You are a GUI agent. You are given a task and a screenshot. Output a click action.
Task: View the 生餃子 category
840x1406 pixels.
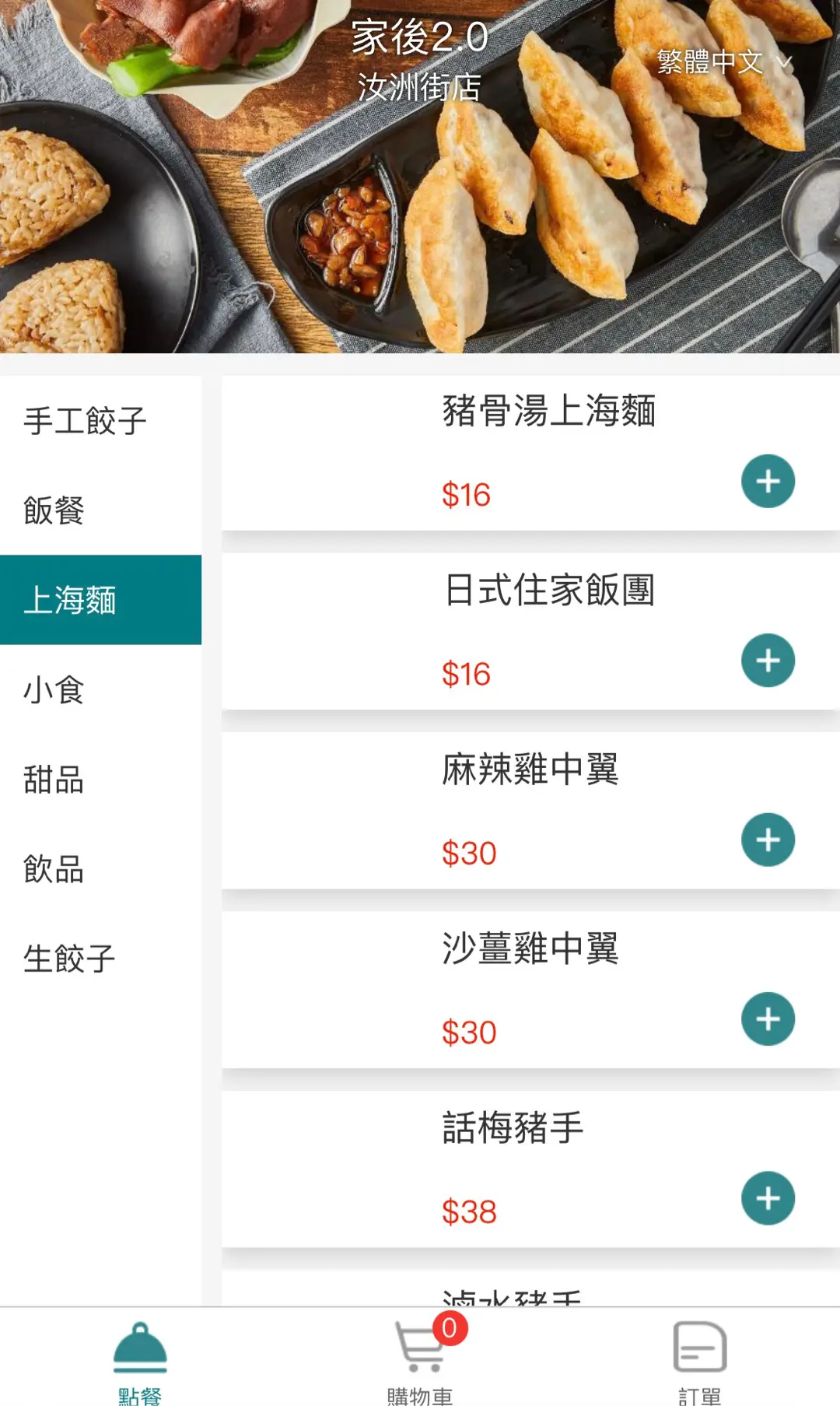pos(70,958)
